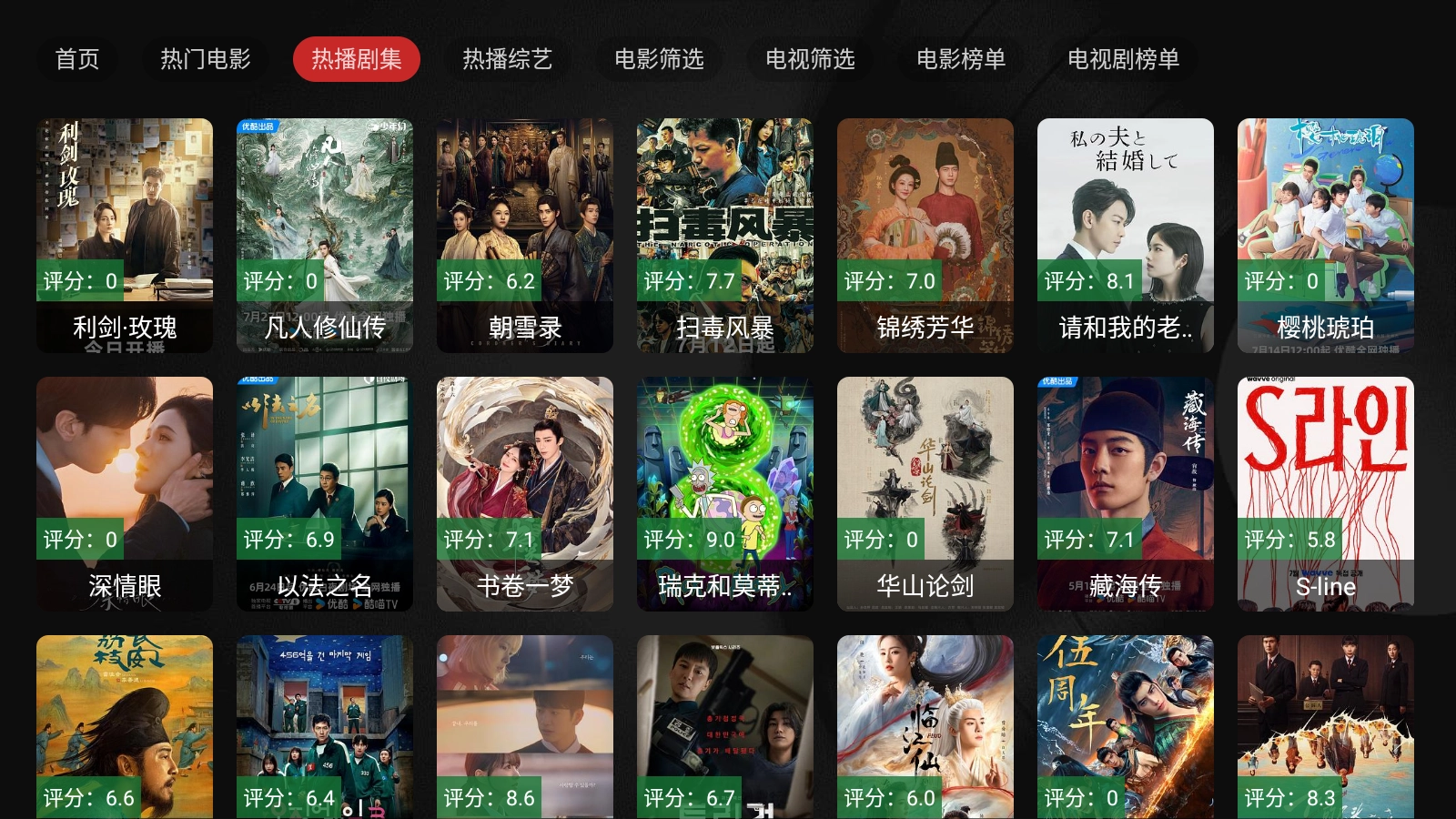1456x819 pixels.
Task: Tap the 华山论剑 poster
Action: click(925, 493)
